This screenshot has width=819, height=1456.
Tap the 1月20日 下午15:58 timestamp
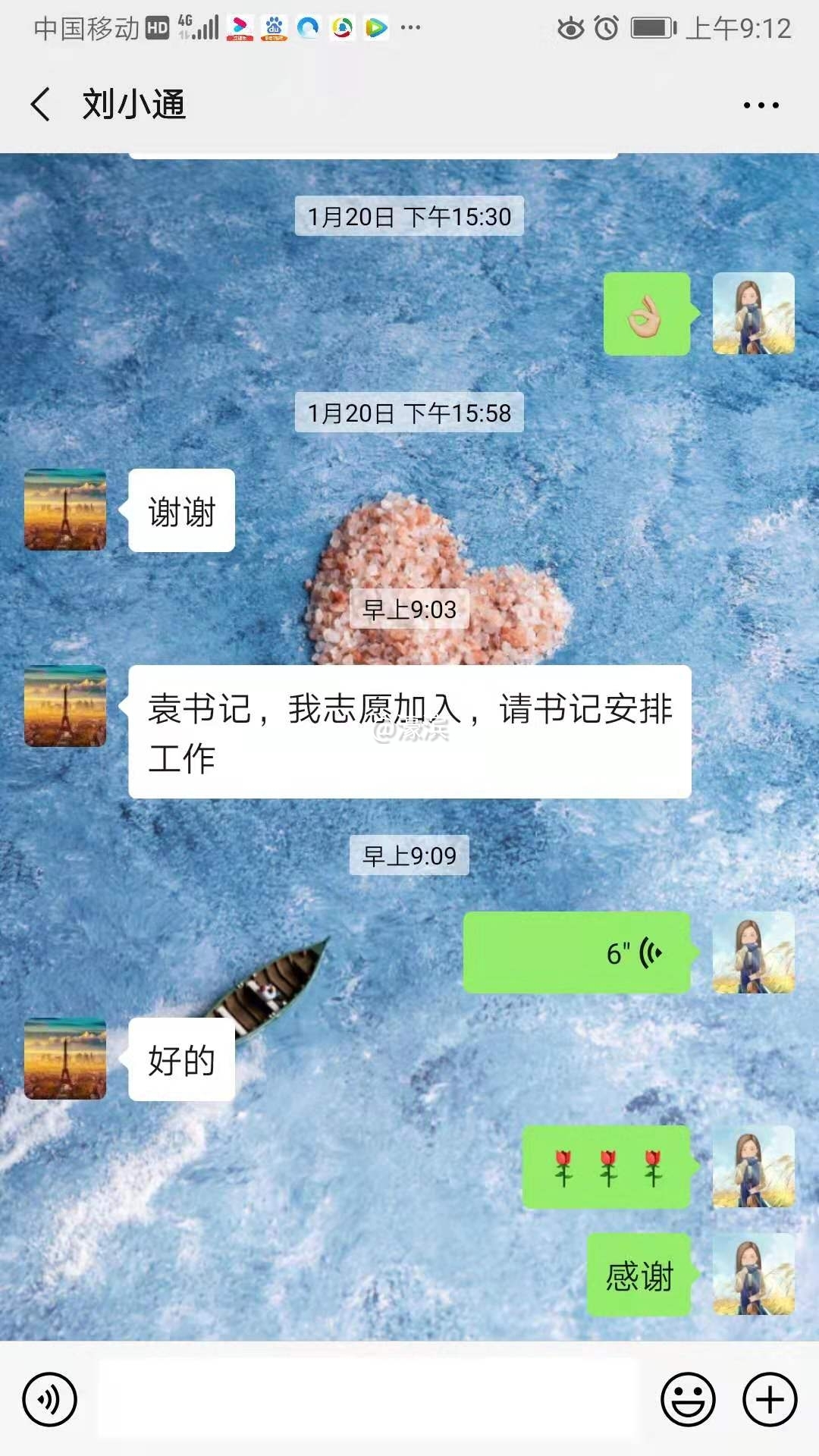409,413
